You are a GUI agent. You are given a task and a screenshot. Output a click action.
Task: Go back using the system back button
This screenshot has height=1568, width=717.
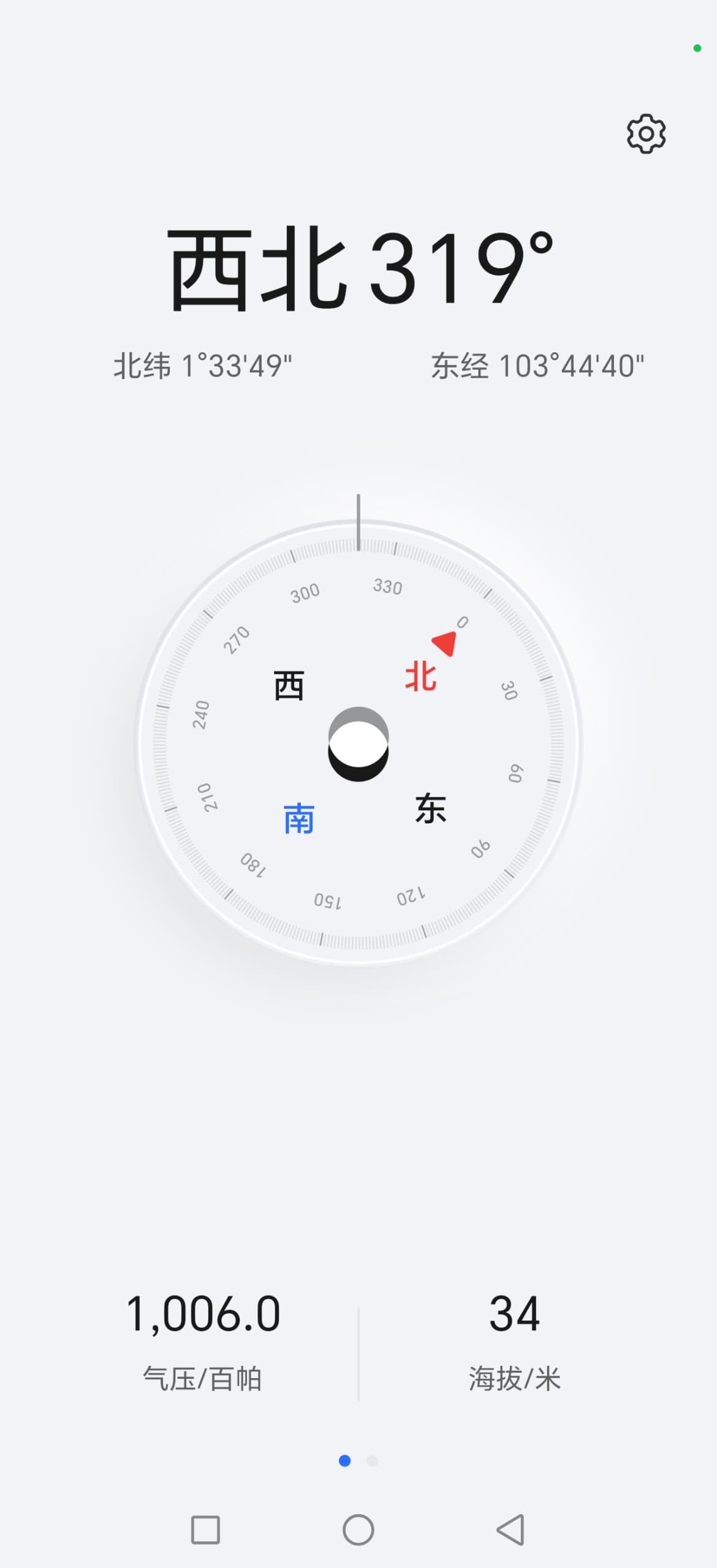510,1529
